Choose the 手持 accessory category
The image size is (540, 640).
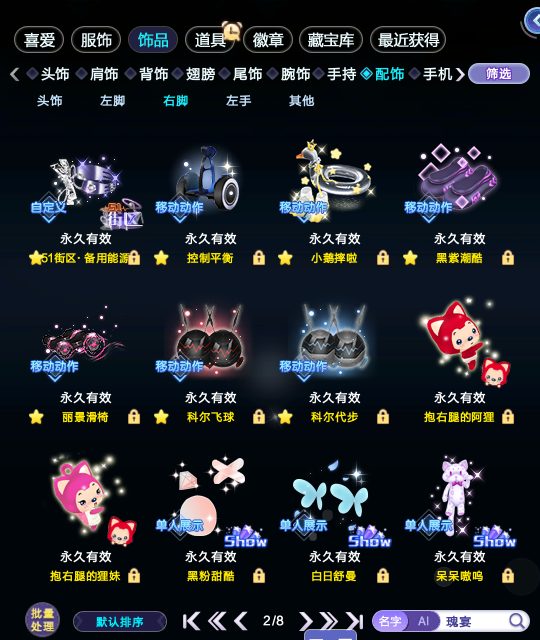pyautogui.click(x=342, y=74)
